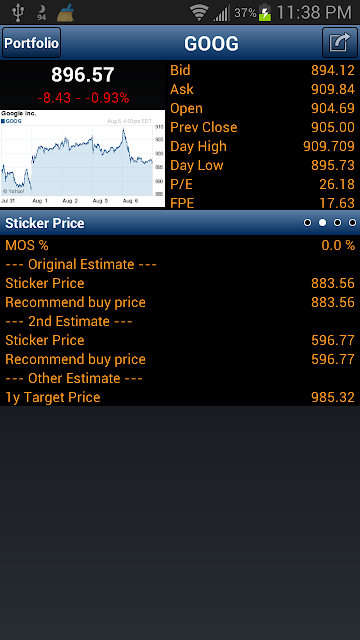Select the fourth page indicator dot

click(x=352, y=223)
